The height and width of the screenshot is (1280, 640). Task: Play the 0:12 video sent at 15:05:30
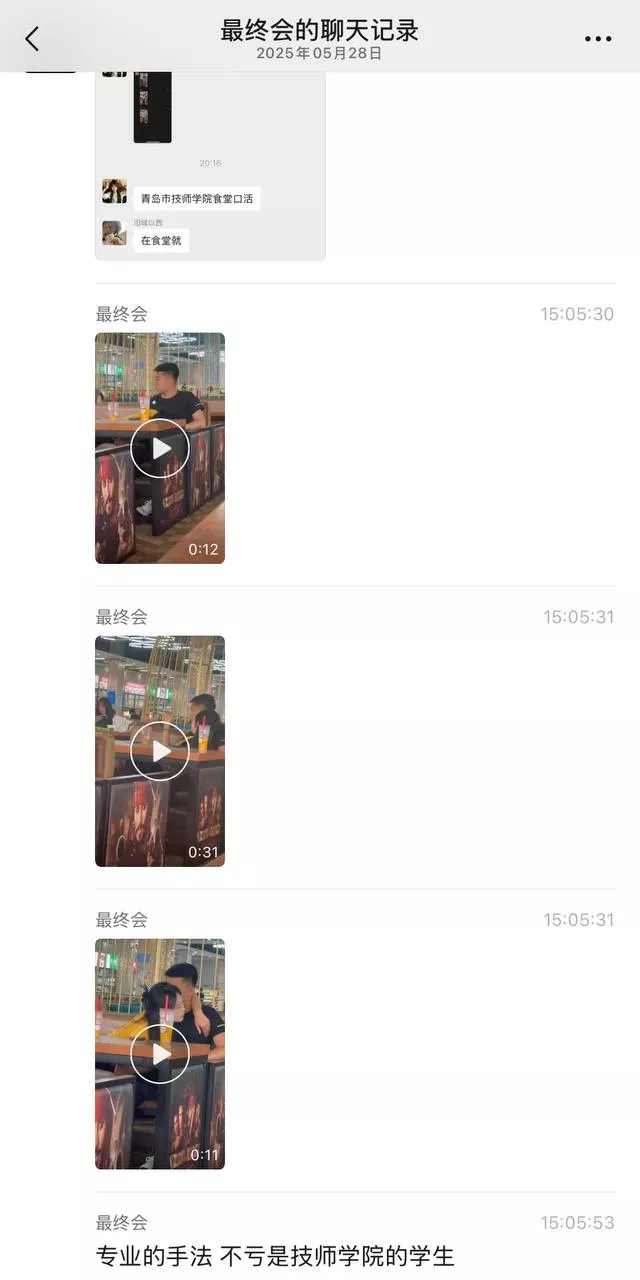click(160, 448)
